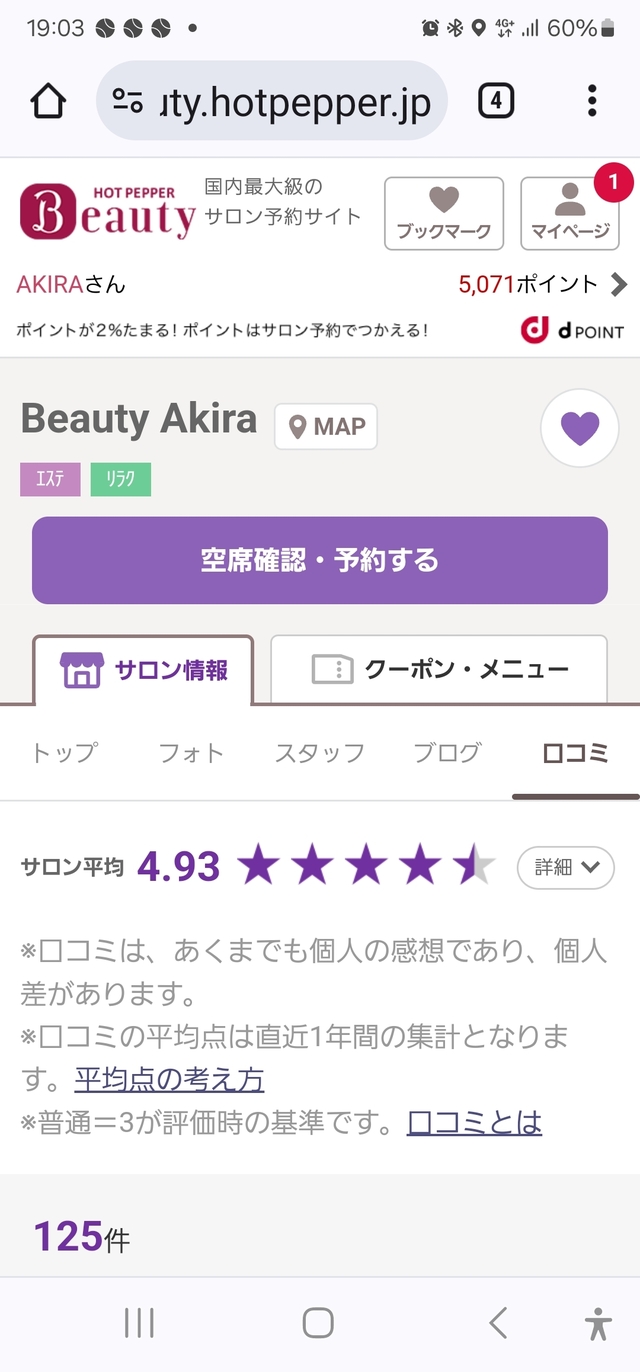Open the browser tab switcher

click(496, 101)
